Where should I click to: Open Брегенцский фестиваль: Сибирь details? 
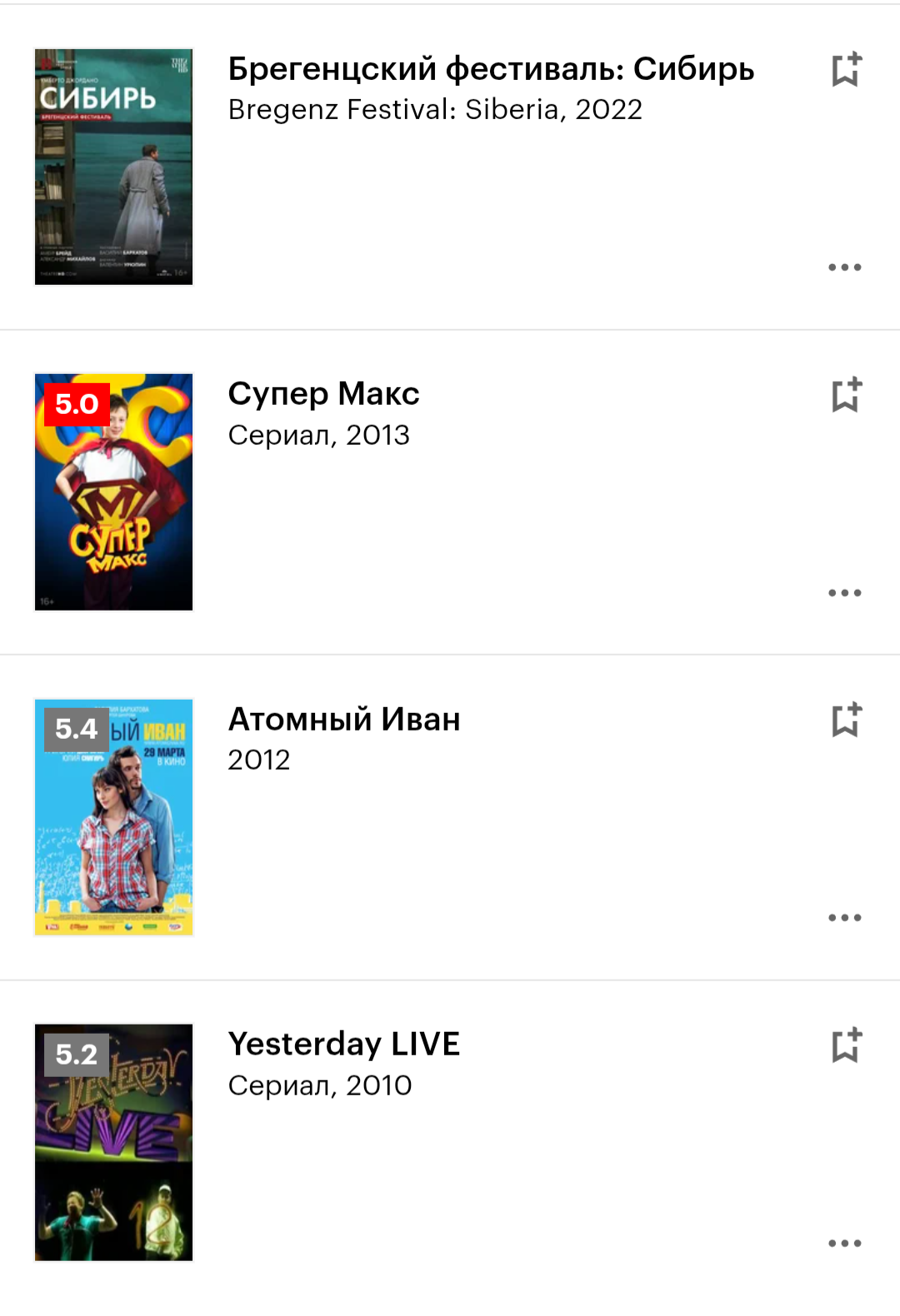(491, 70)
